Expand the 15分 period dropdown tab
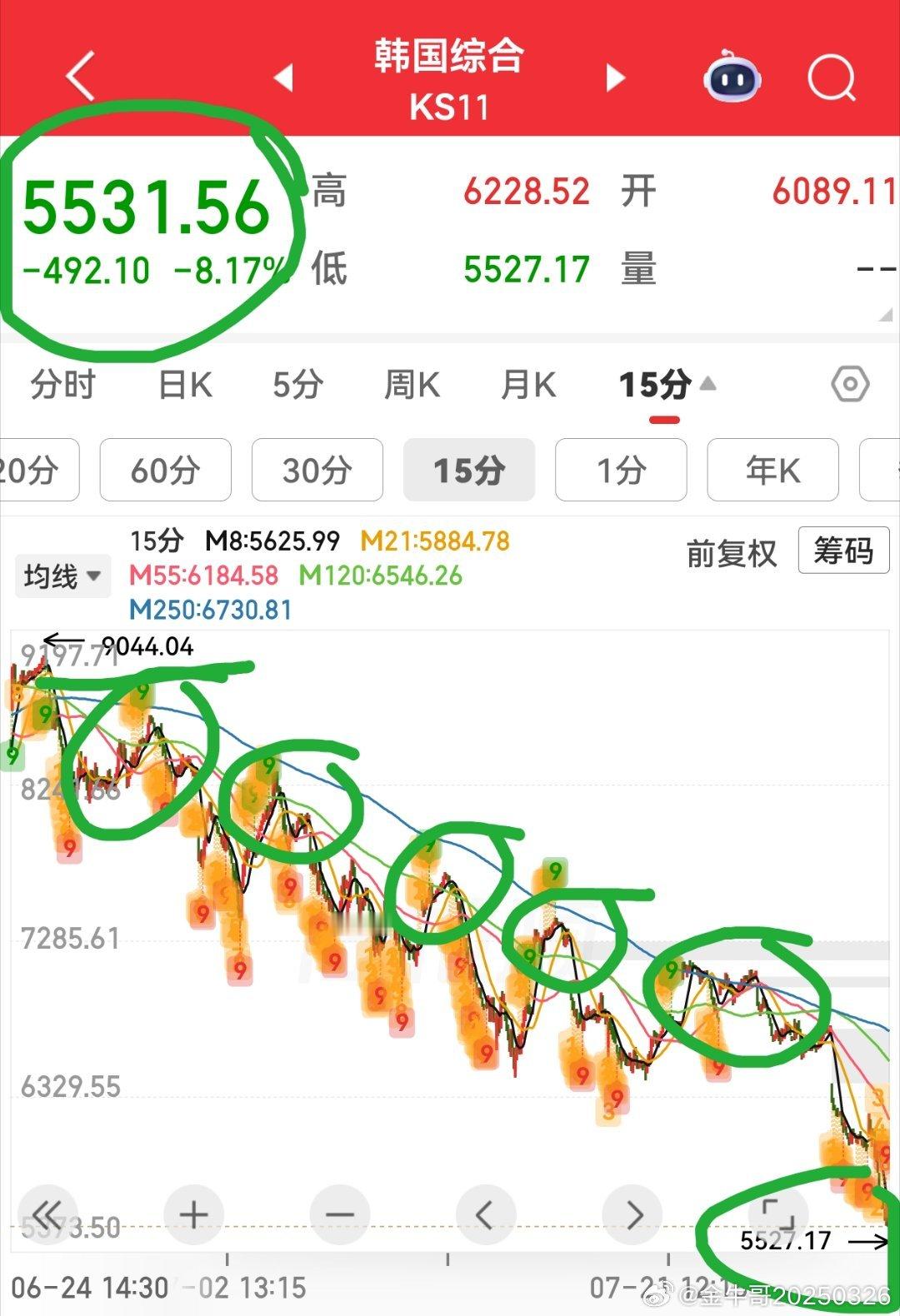The height and width of the screenshot is (1316, 900). pyautogui.click(x=666, y=386)
